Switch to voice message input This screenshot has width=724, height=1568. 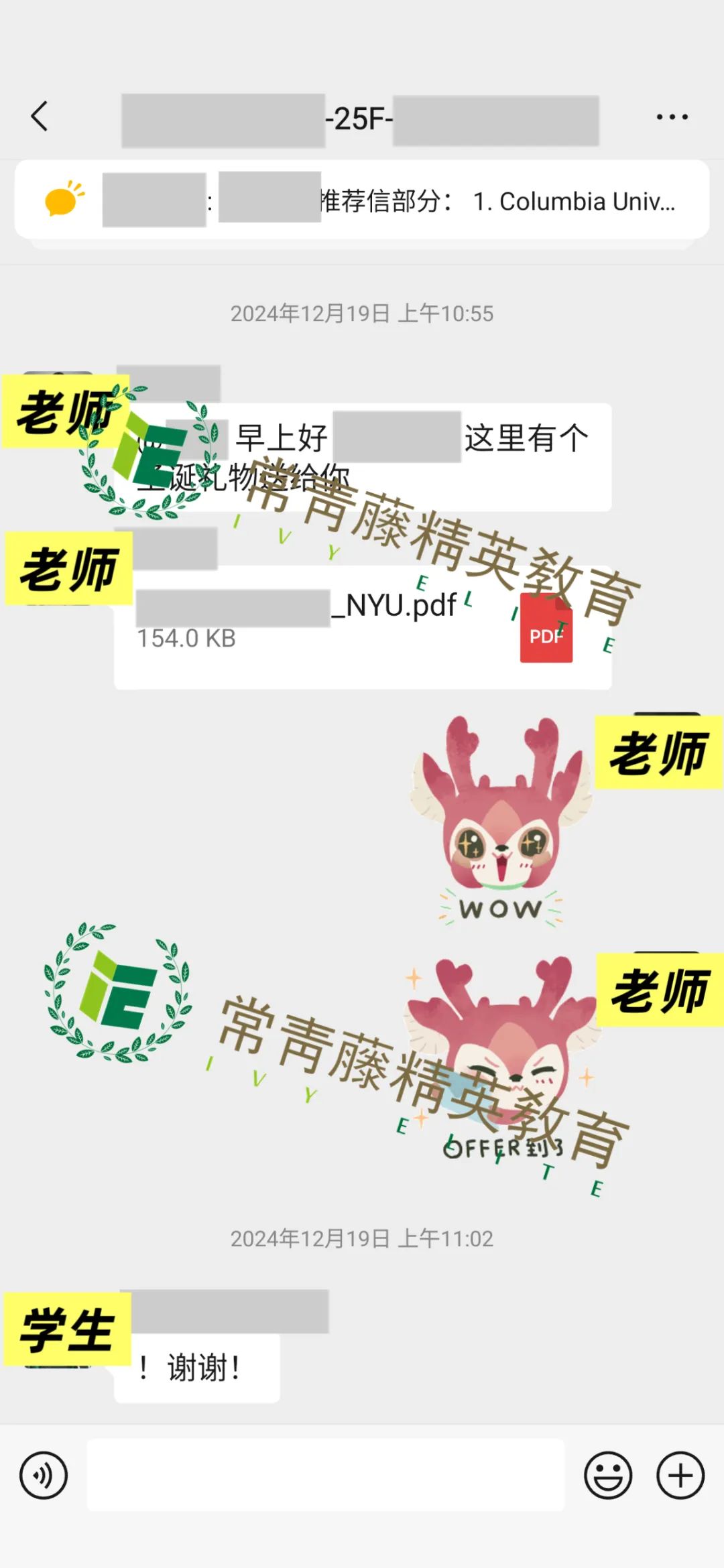tap(44, 1476)
